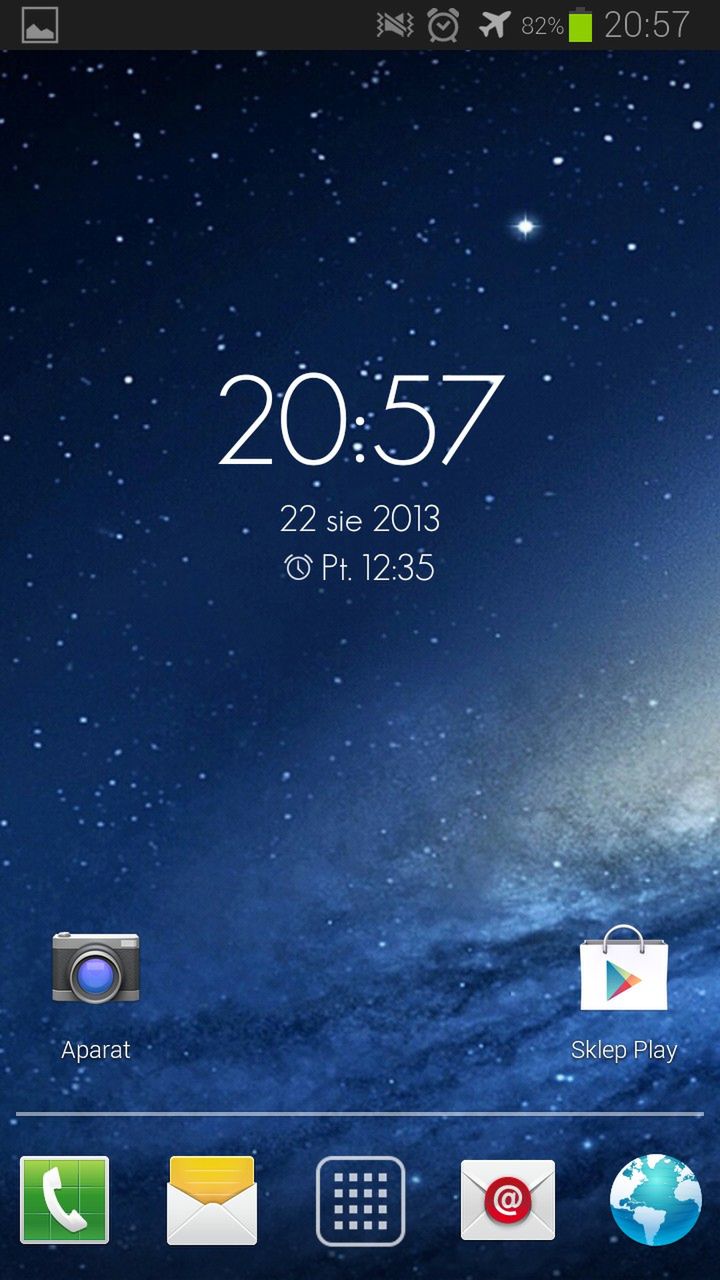Image resolution: width=720 pixels, height=1280 pixels.
Task: Tap the 20:57 clock widget
Action: (360, 420)
